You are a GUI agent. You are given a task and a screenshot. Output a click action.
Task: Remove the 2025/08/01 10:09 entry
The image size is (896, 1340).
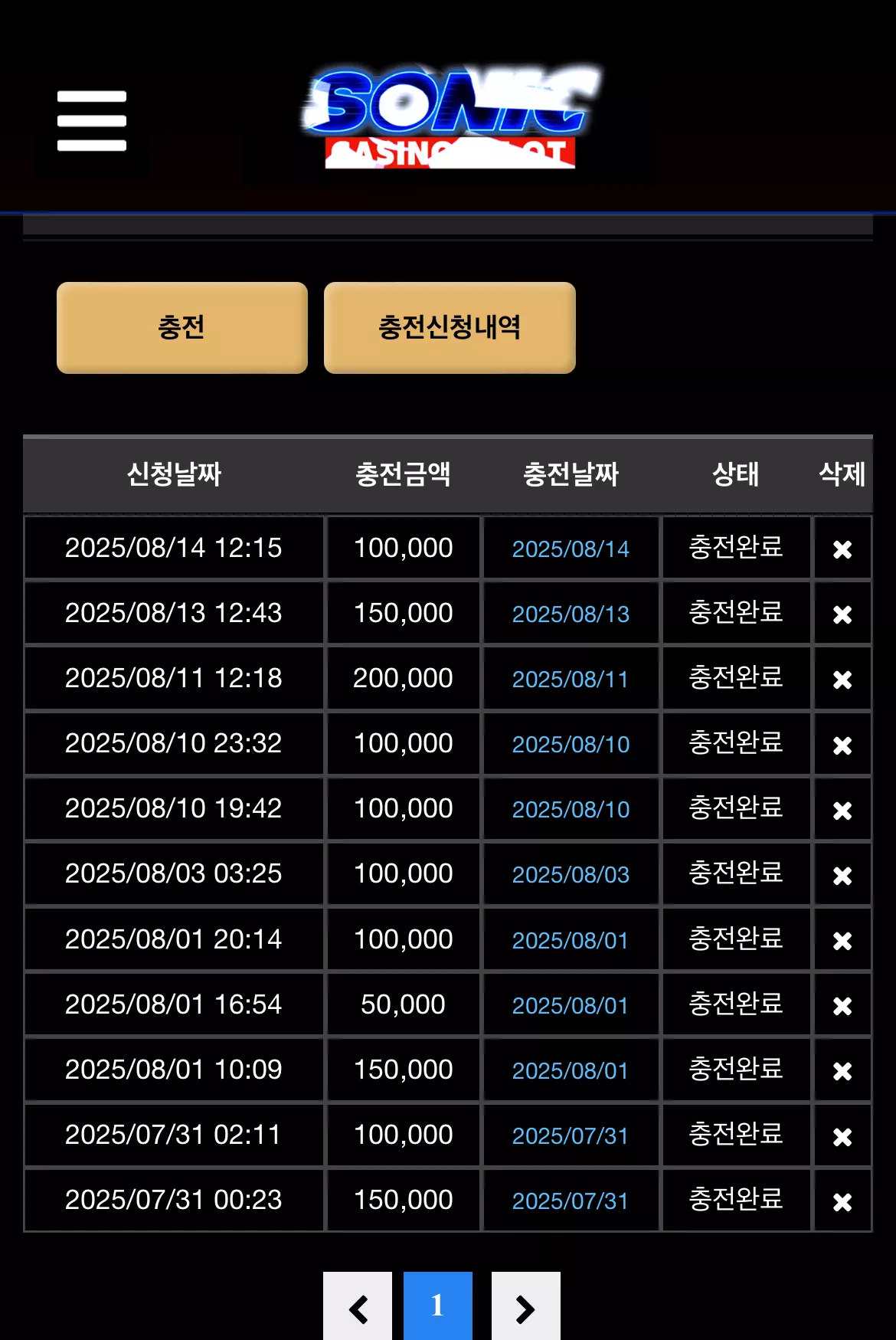842,1070
